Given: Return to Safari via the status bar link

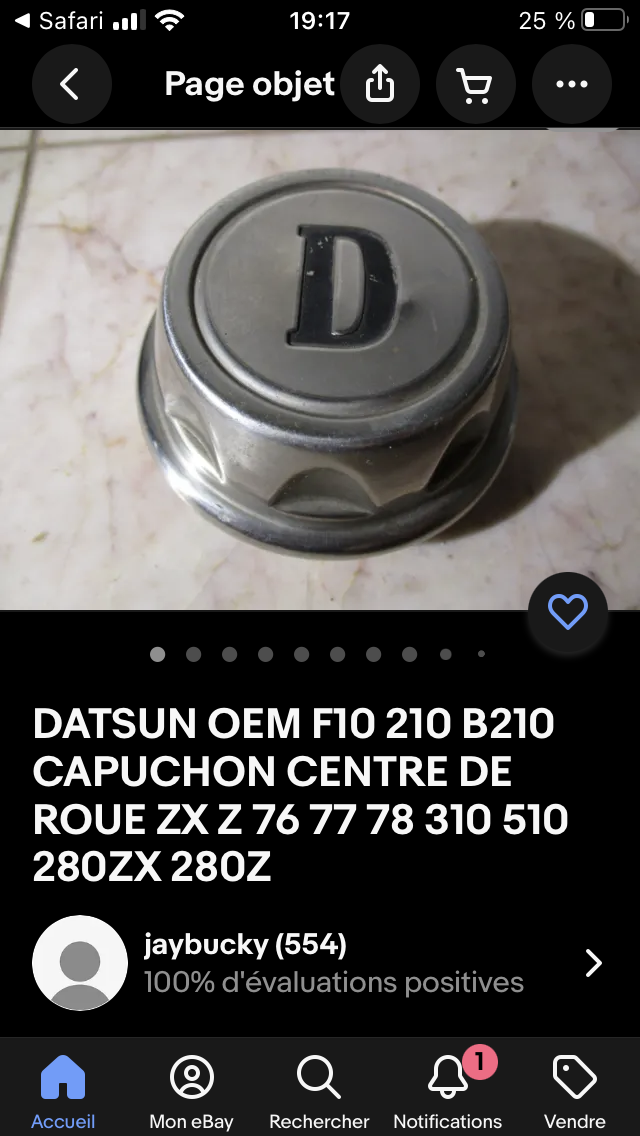Looking at the screenshot, I should coord(59,20).
